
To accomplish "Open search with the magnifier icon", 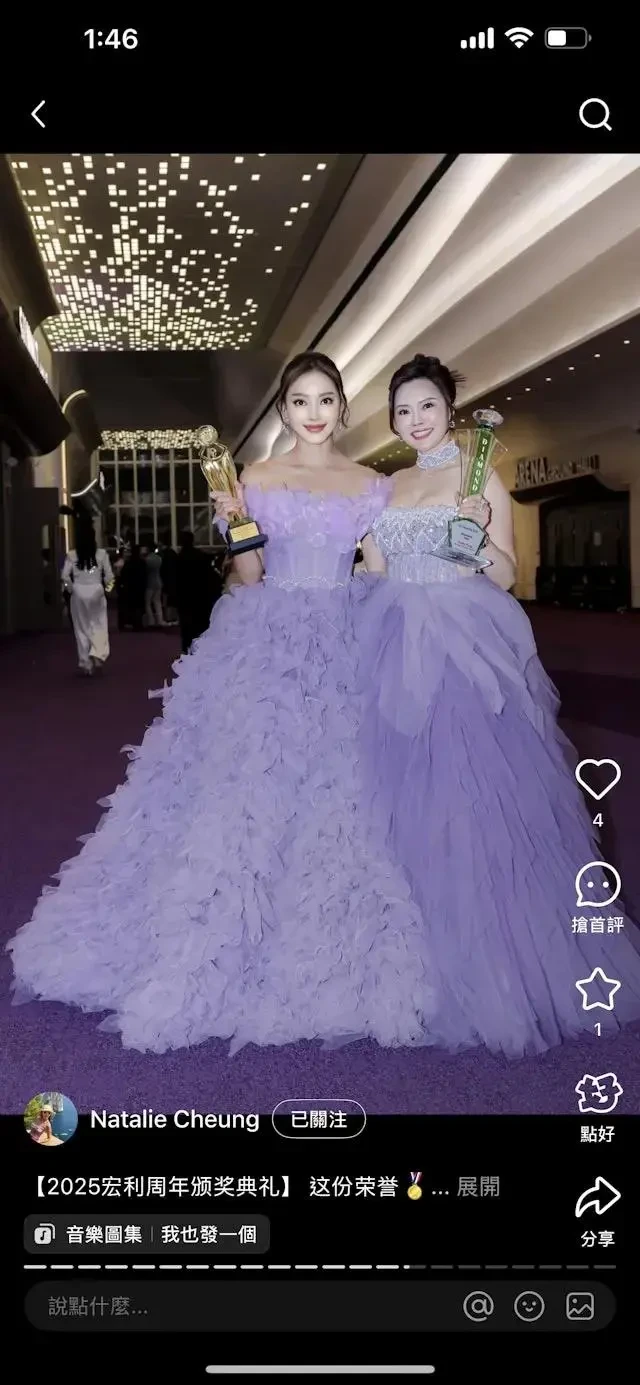I will tap(595, 115).
